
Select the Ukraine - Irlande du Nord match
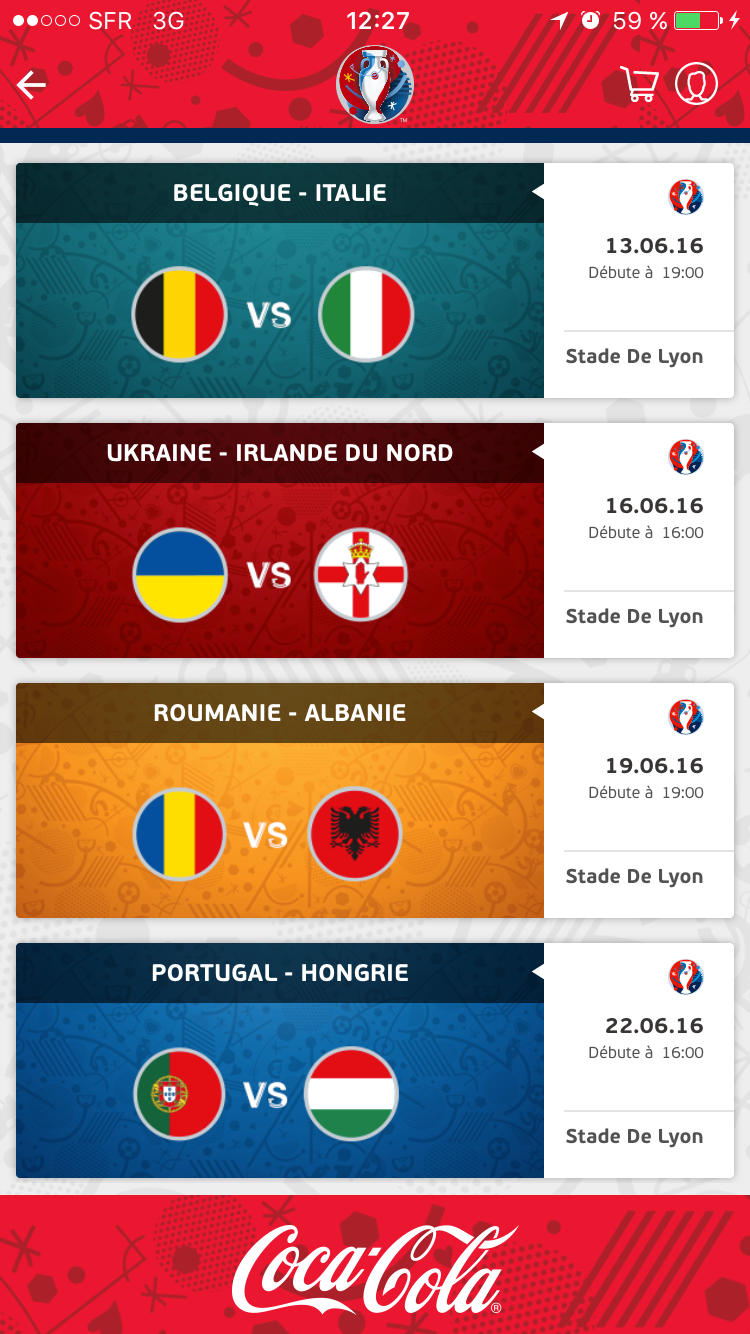click(375, 540)
